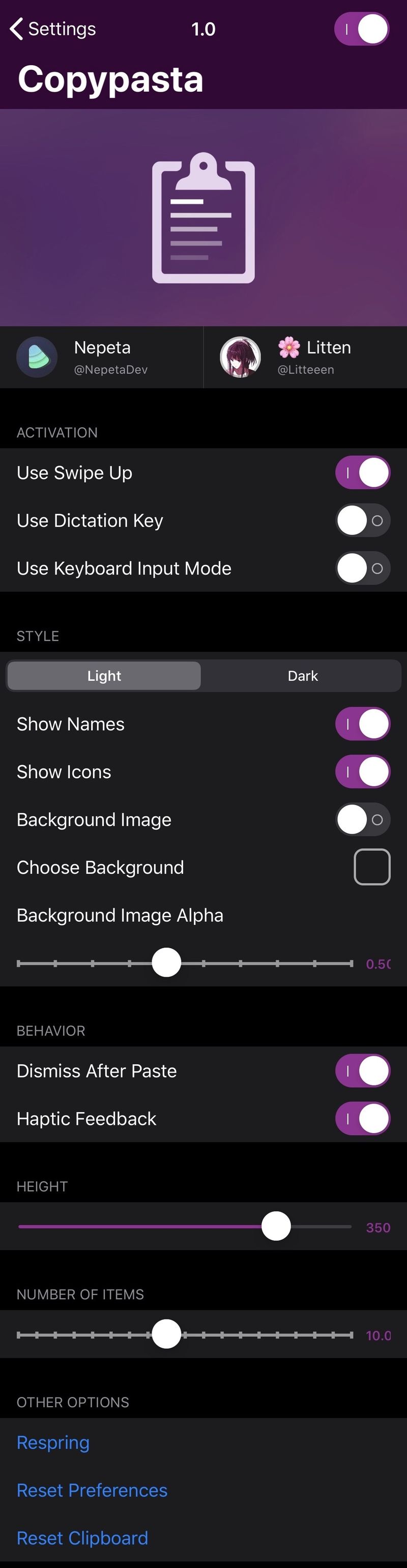This screenshot has height=1568, width=407.
Task: Turn off Haptic Feedback
Action: pos(362,1118)
